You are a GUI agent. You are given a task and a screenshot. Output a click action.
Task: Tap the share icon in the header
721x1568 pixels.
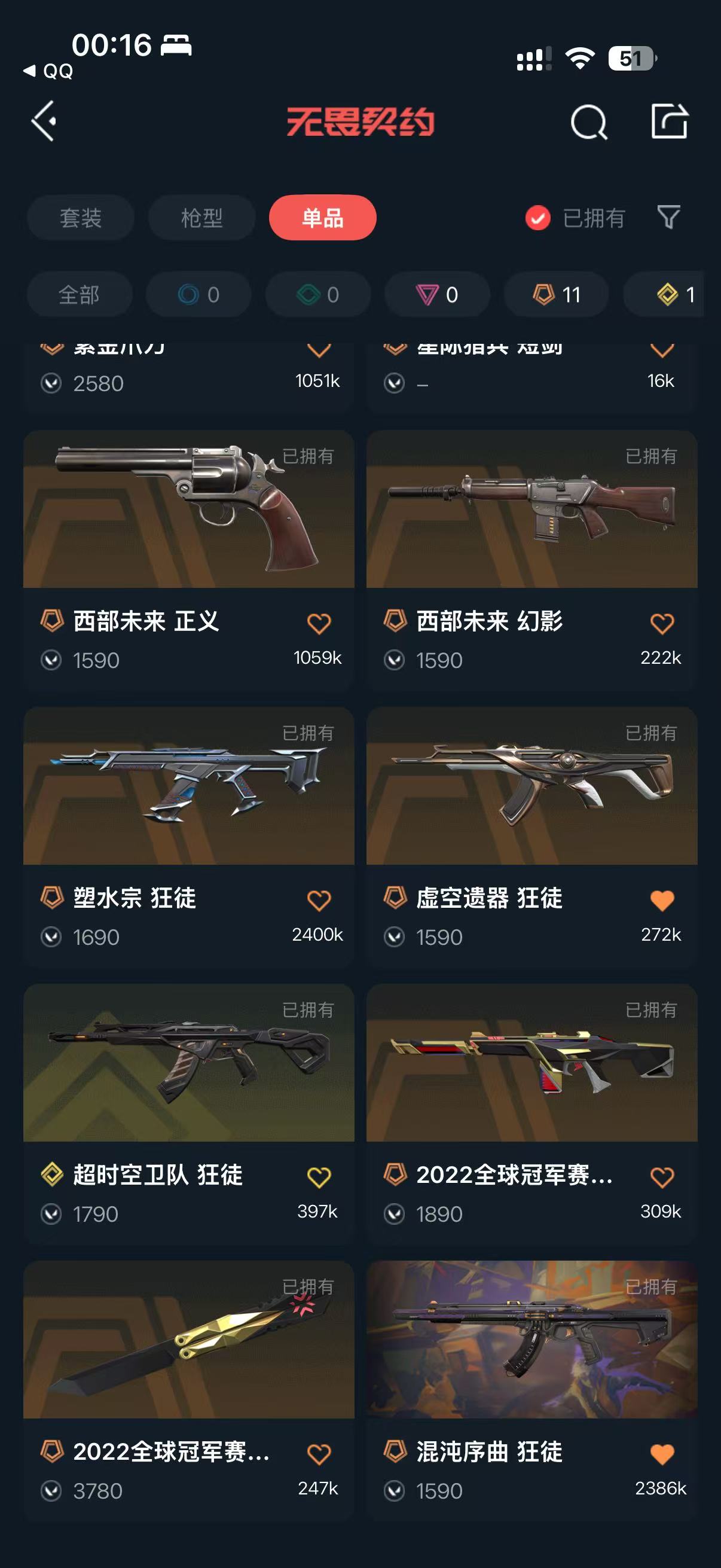(x=669, y=121)
